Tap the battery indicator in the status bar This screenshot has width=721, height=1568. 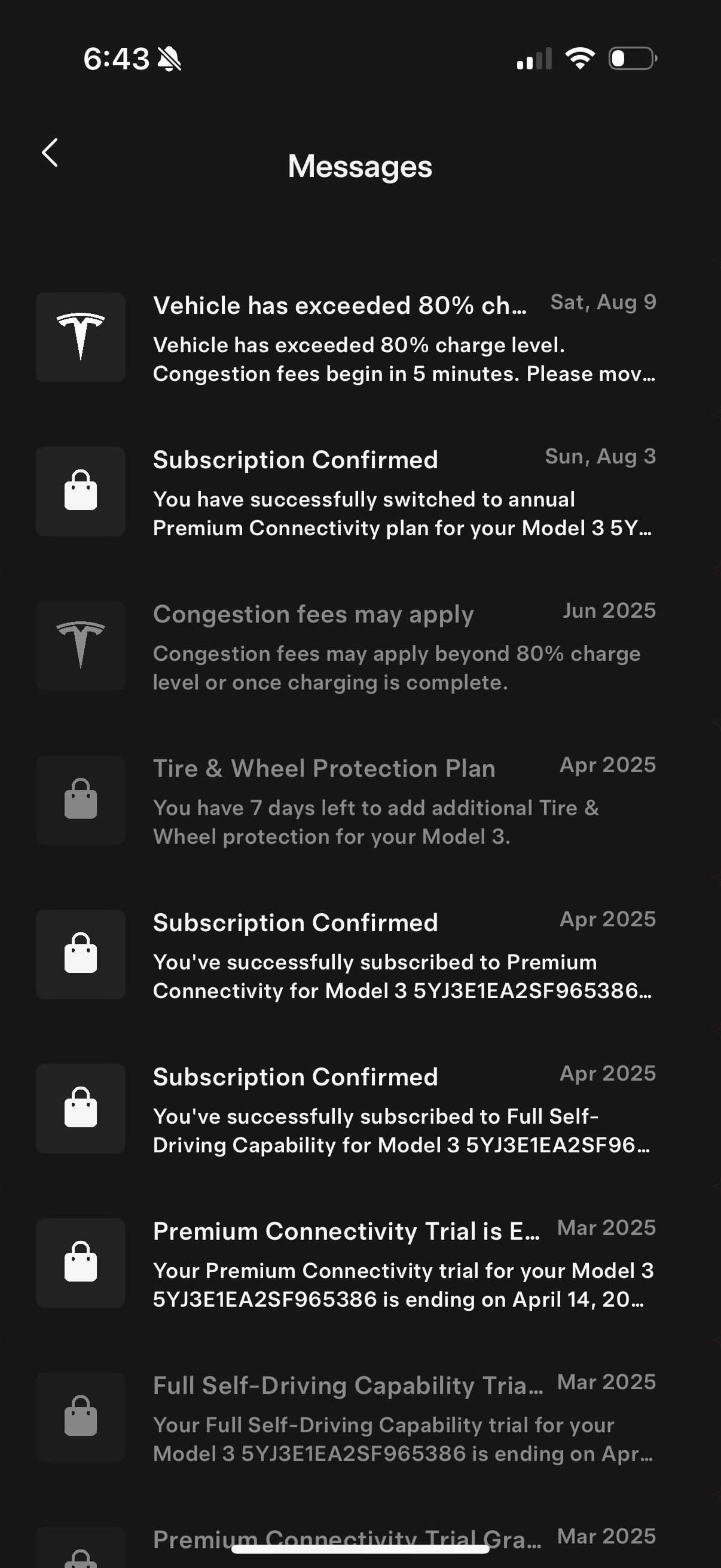click(630, 58)
